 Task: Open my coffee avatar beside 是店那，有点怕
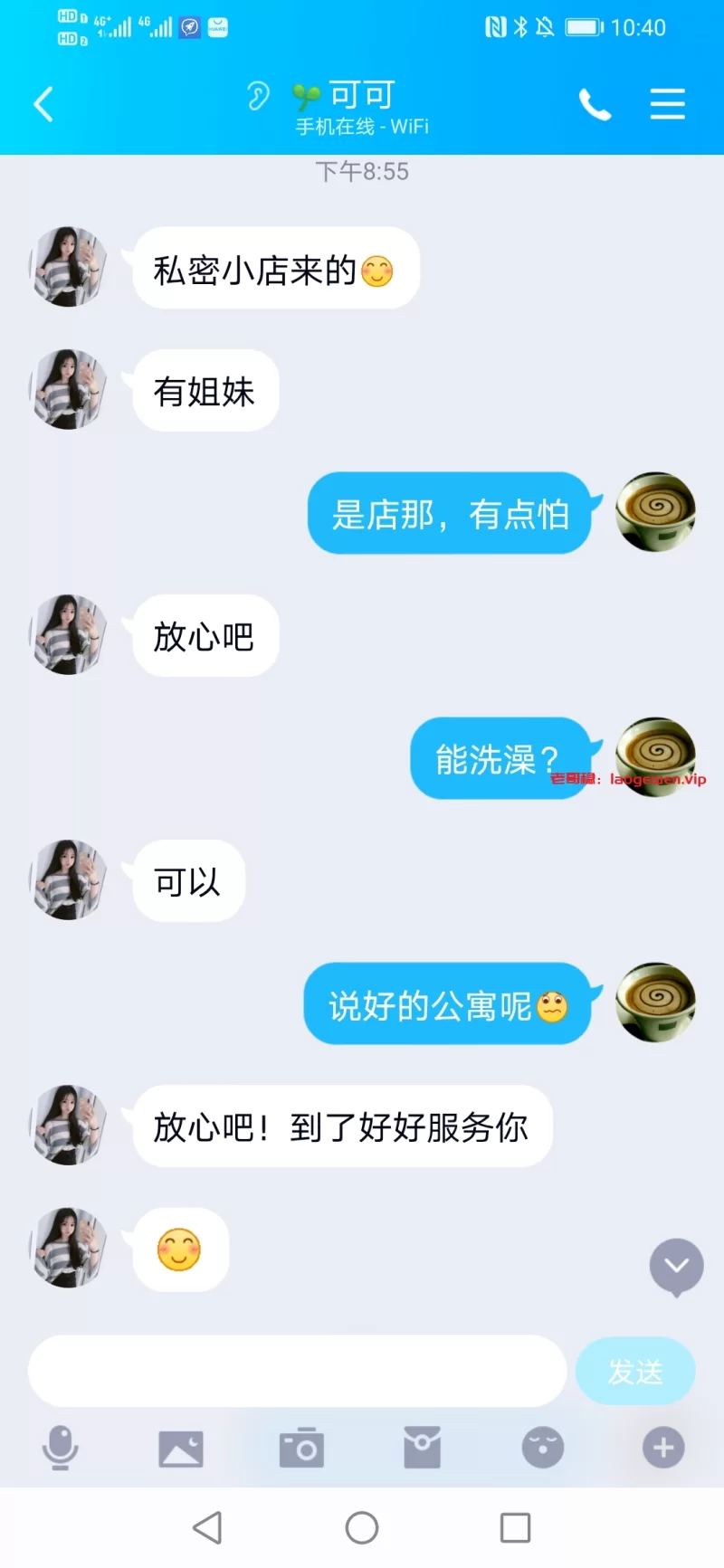655,512
